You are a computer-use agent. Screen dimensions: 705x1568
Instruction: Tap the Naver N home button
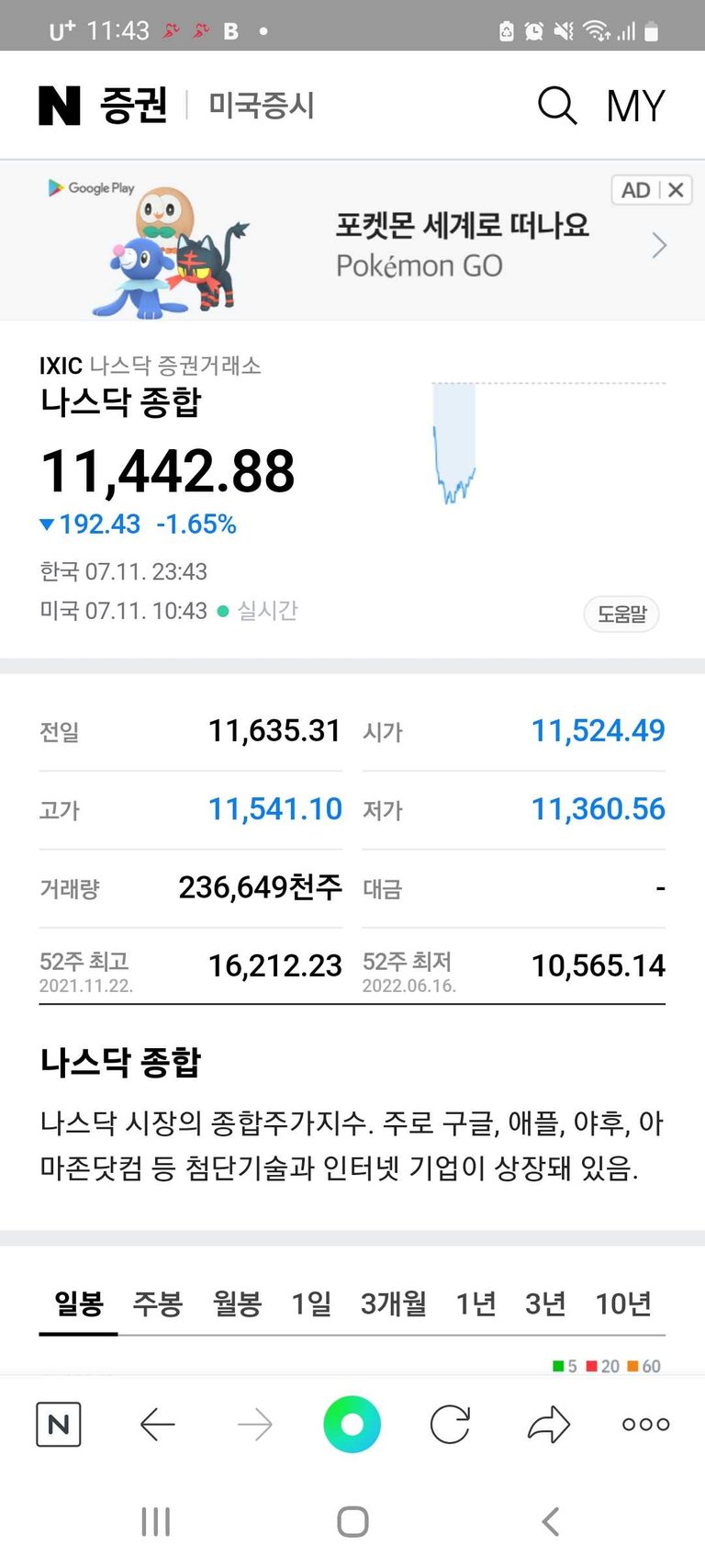[x=59, y=1425]
